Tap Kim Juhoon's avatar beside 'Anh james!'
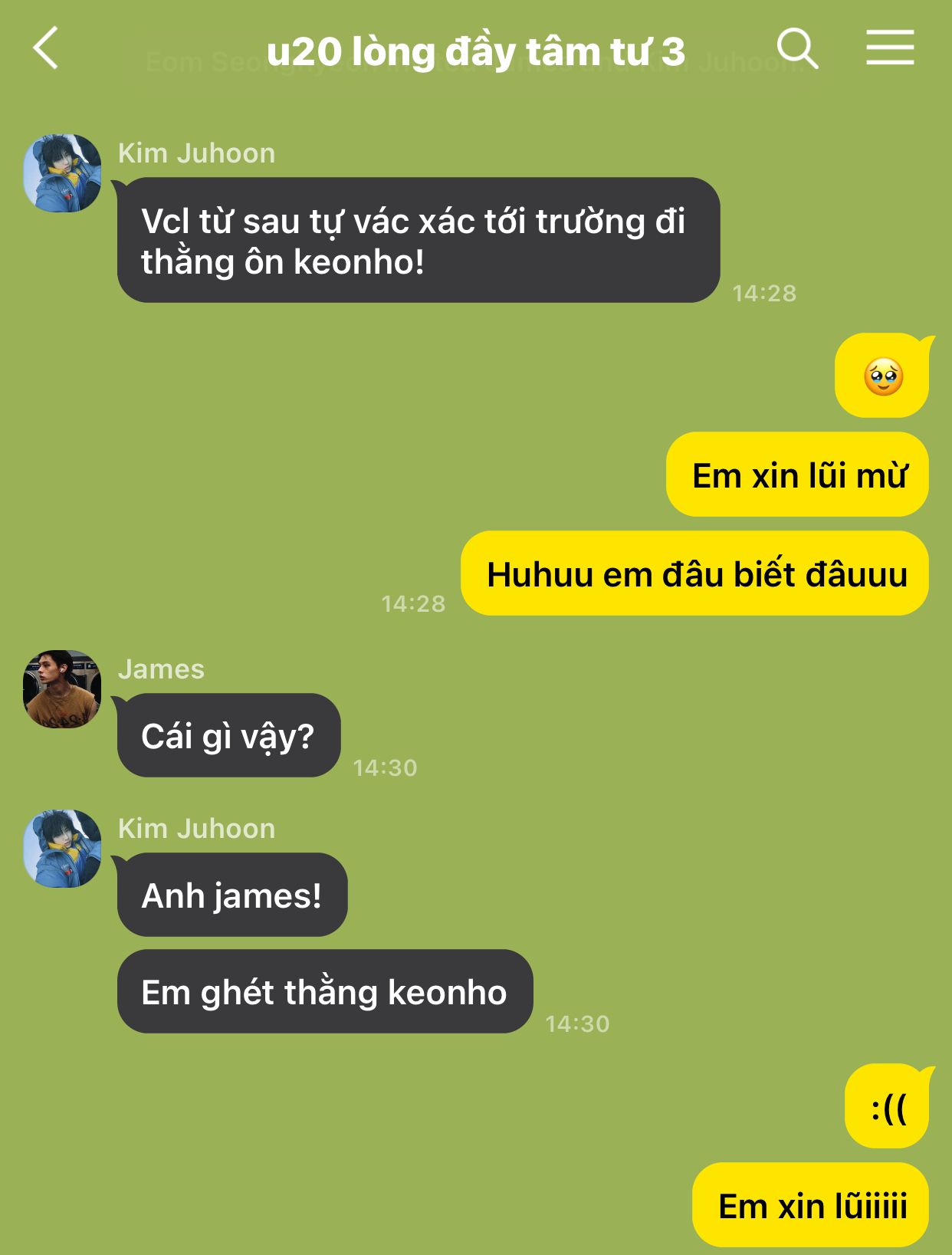952x1255 pixels. [62, 849]
